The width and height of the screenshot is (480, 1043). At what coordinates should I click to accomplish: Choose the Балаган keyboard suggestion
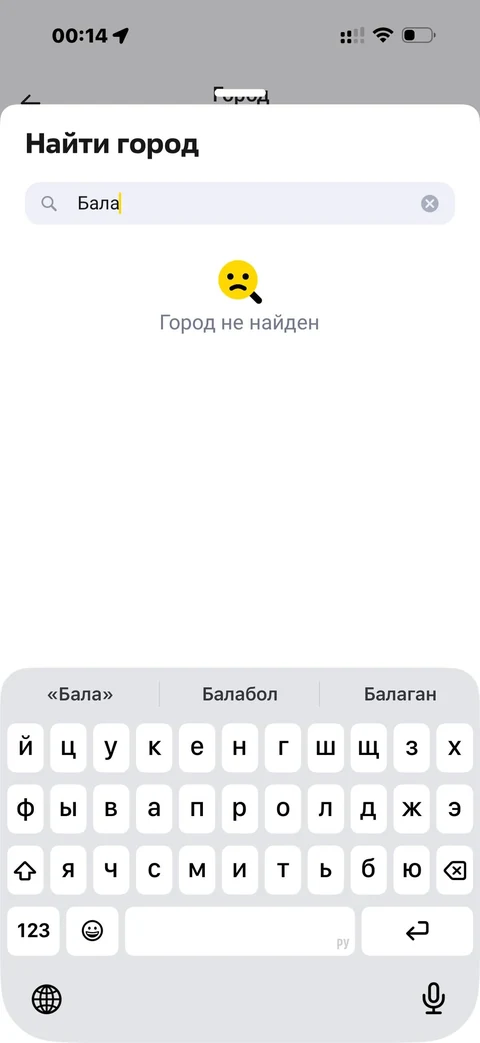click(x=400, y=694)
